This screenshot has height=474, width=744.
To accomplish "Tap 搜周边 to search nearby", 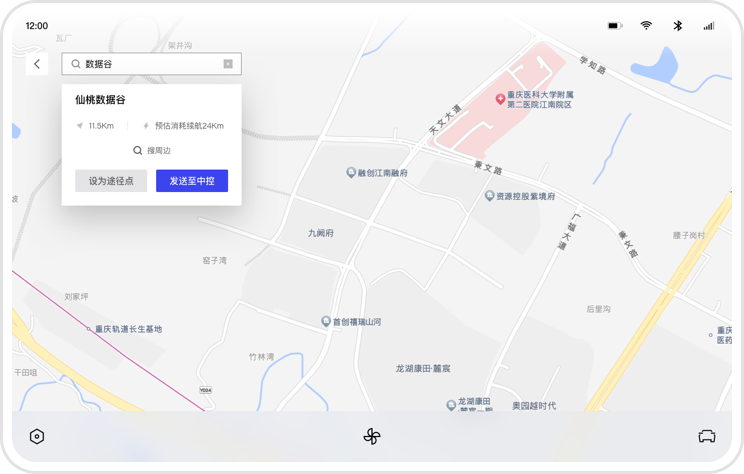I will [x=152, y=150].
